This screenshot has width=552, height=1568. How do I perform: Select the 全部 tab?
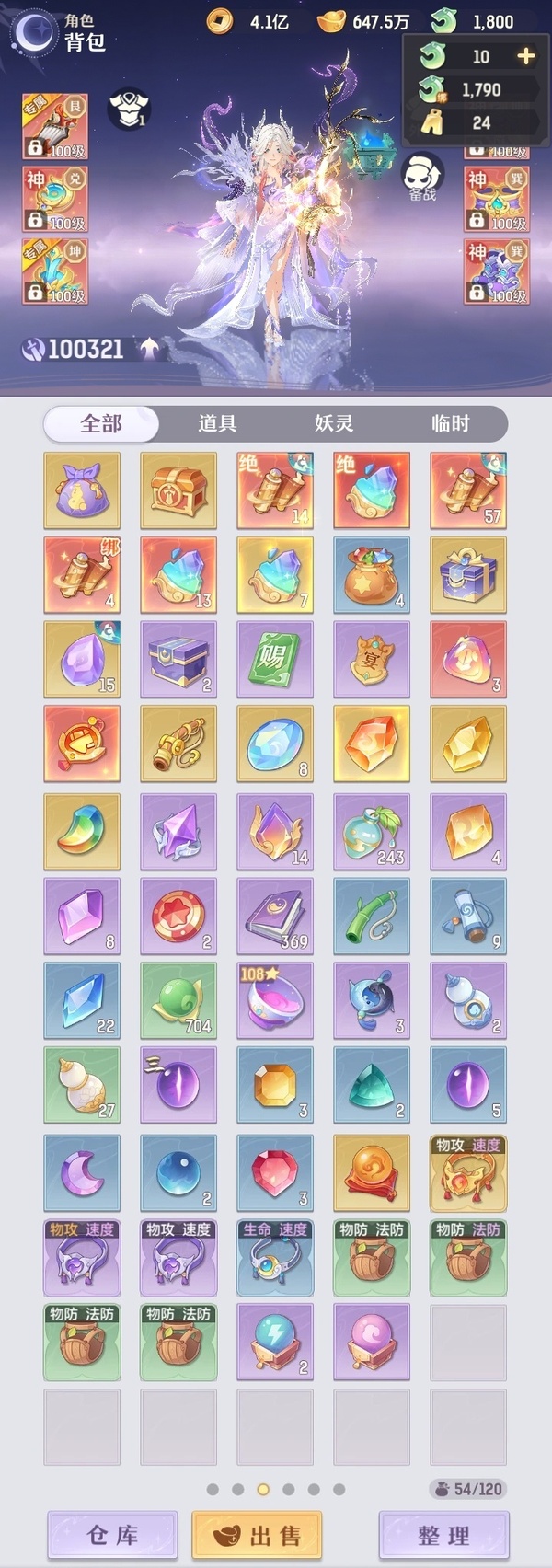[101, 423]
